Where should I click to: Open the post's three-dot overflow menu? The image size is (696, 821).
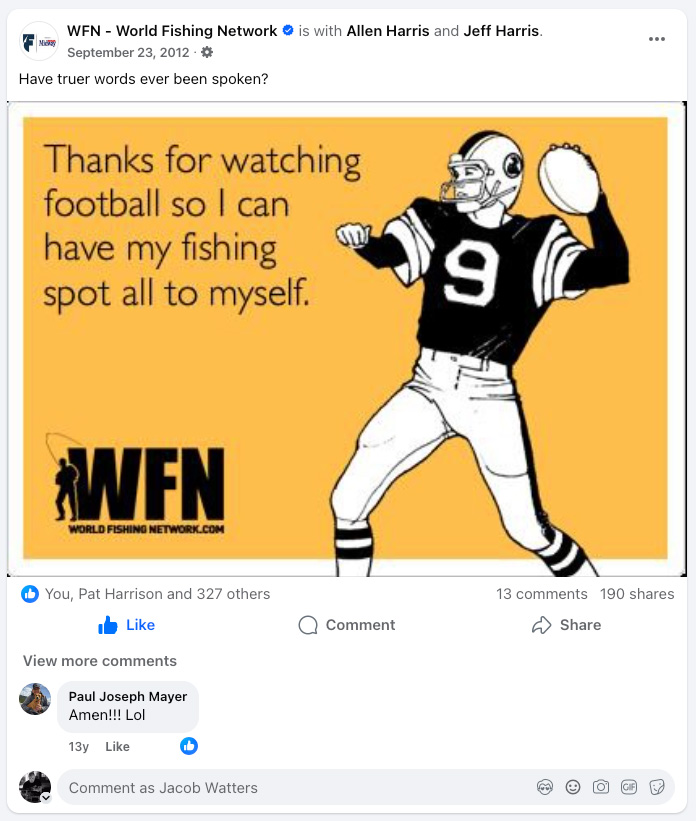656,39
